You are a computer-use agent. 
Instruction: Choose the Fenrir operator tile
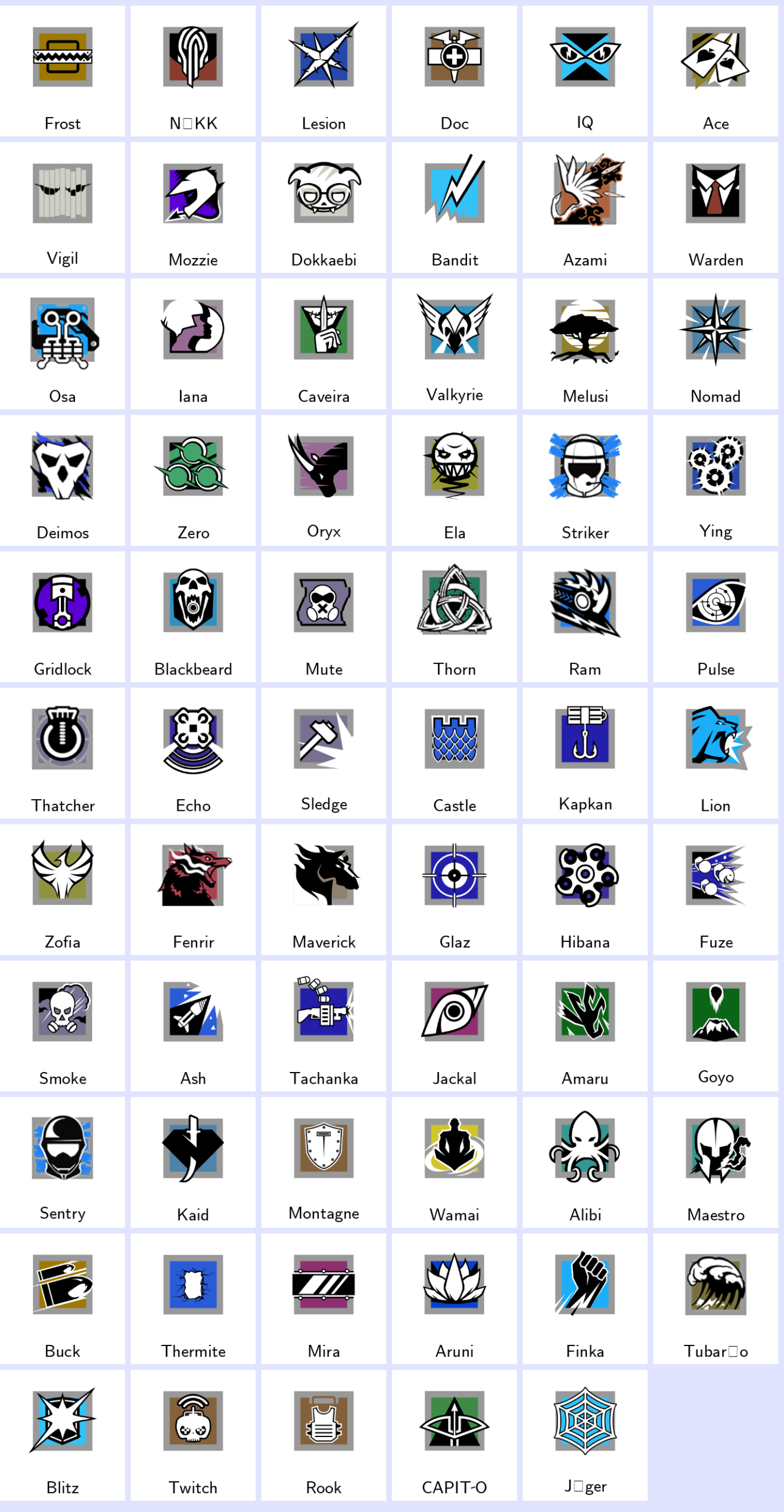(x=193, y=890)
